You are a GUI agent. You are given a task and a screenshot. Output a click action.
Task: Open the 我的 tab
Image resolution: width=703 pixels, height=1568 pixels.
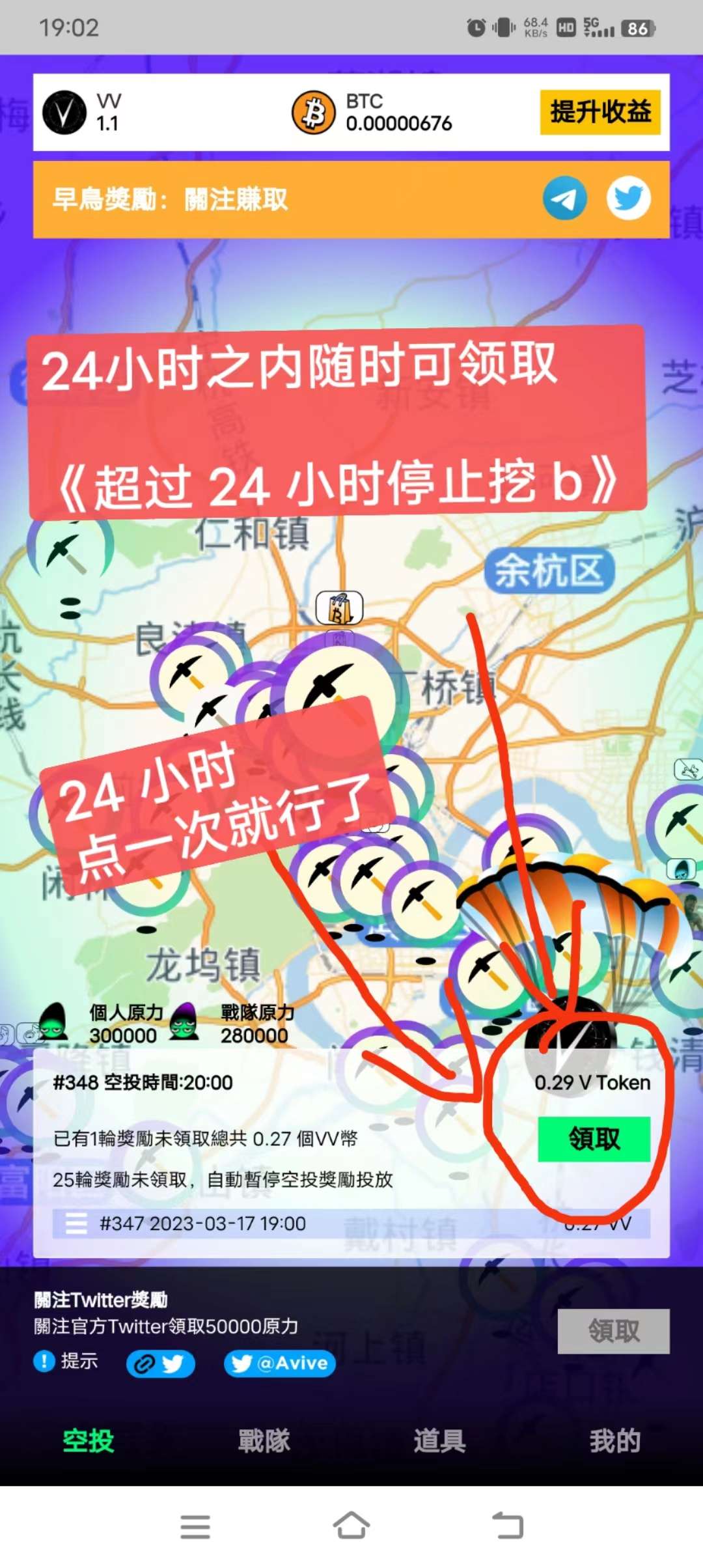tap(614, 1440)
